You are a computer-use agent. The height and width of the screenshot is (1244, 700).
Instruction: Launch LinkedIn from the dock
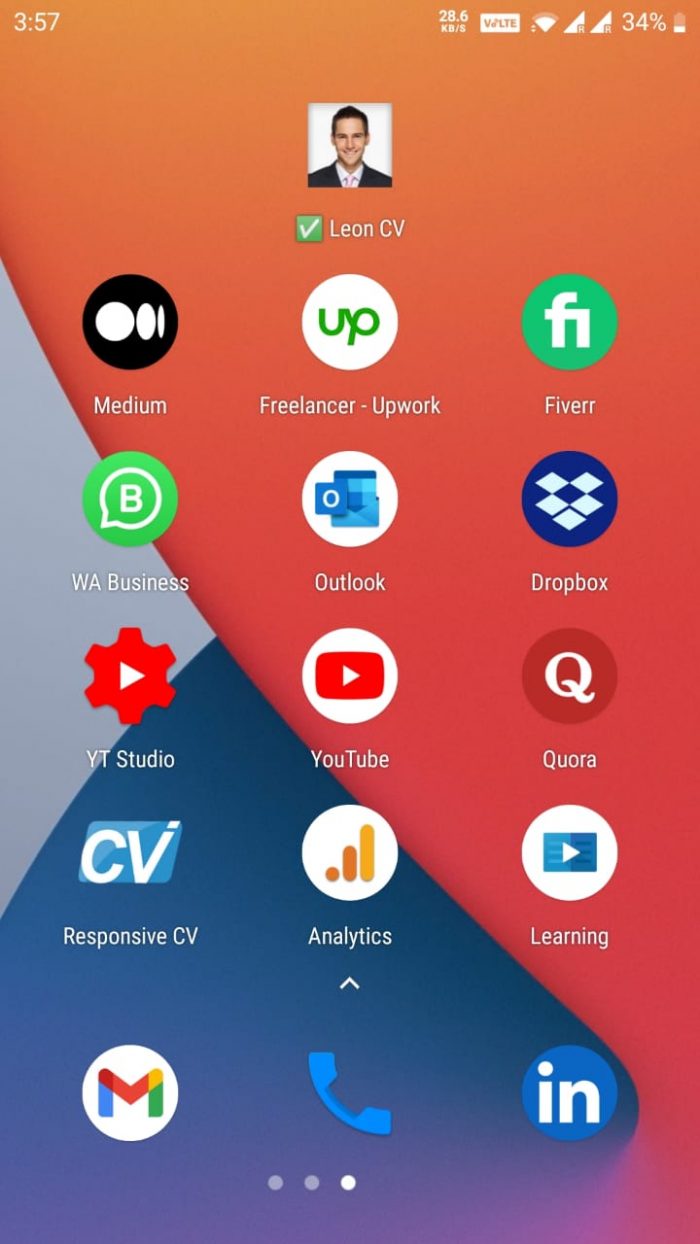coord(570,1093)
